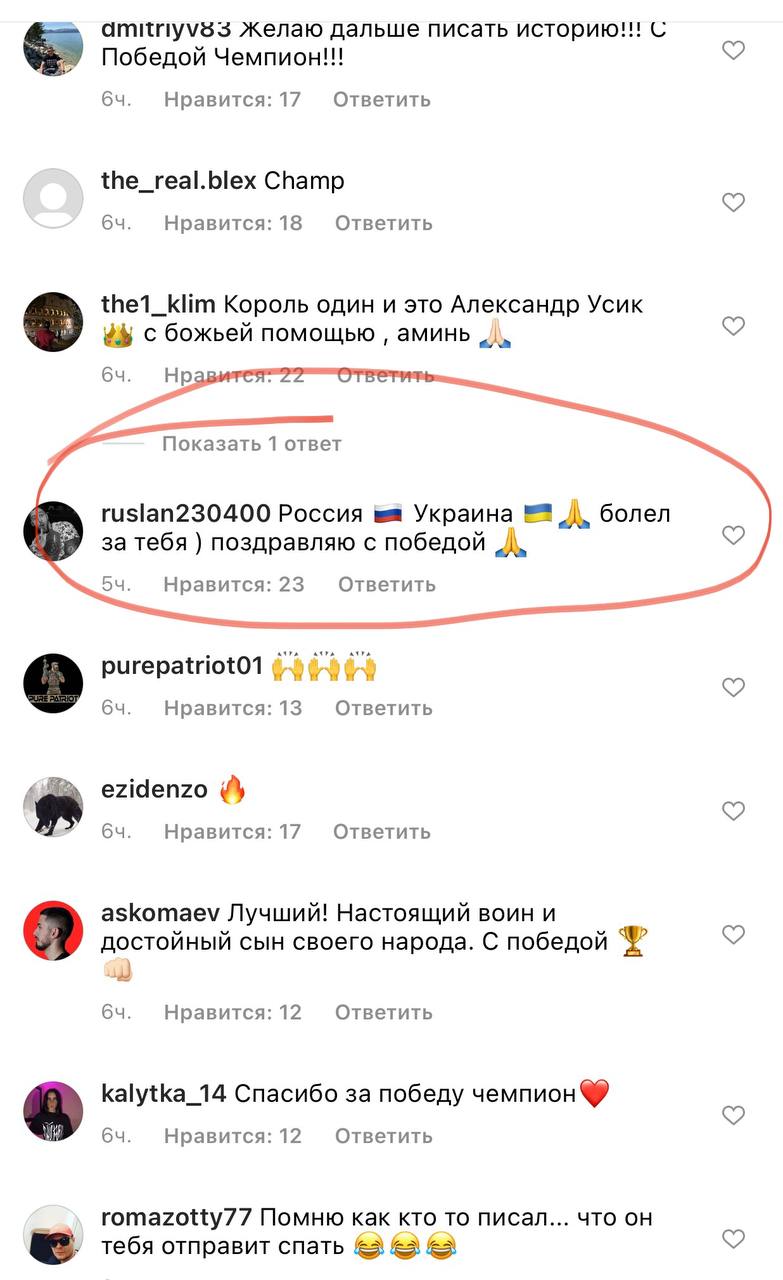Tap Ответить under ruslan230400's comment
The image size is (783, 1280).
click(386, 584)
